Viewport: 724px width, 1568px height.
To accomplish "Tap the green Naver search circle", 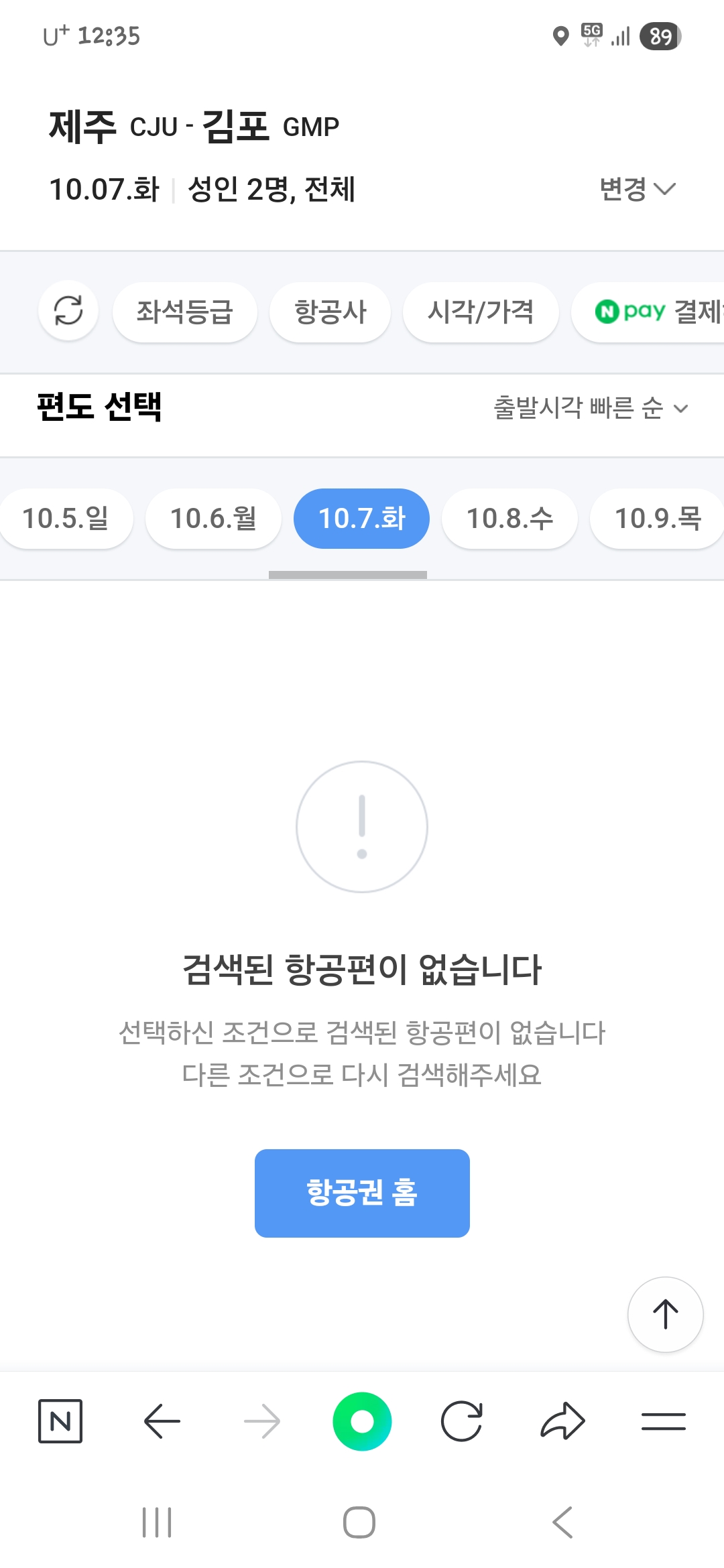I will pos(362,1421).
